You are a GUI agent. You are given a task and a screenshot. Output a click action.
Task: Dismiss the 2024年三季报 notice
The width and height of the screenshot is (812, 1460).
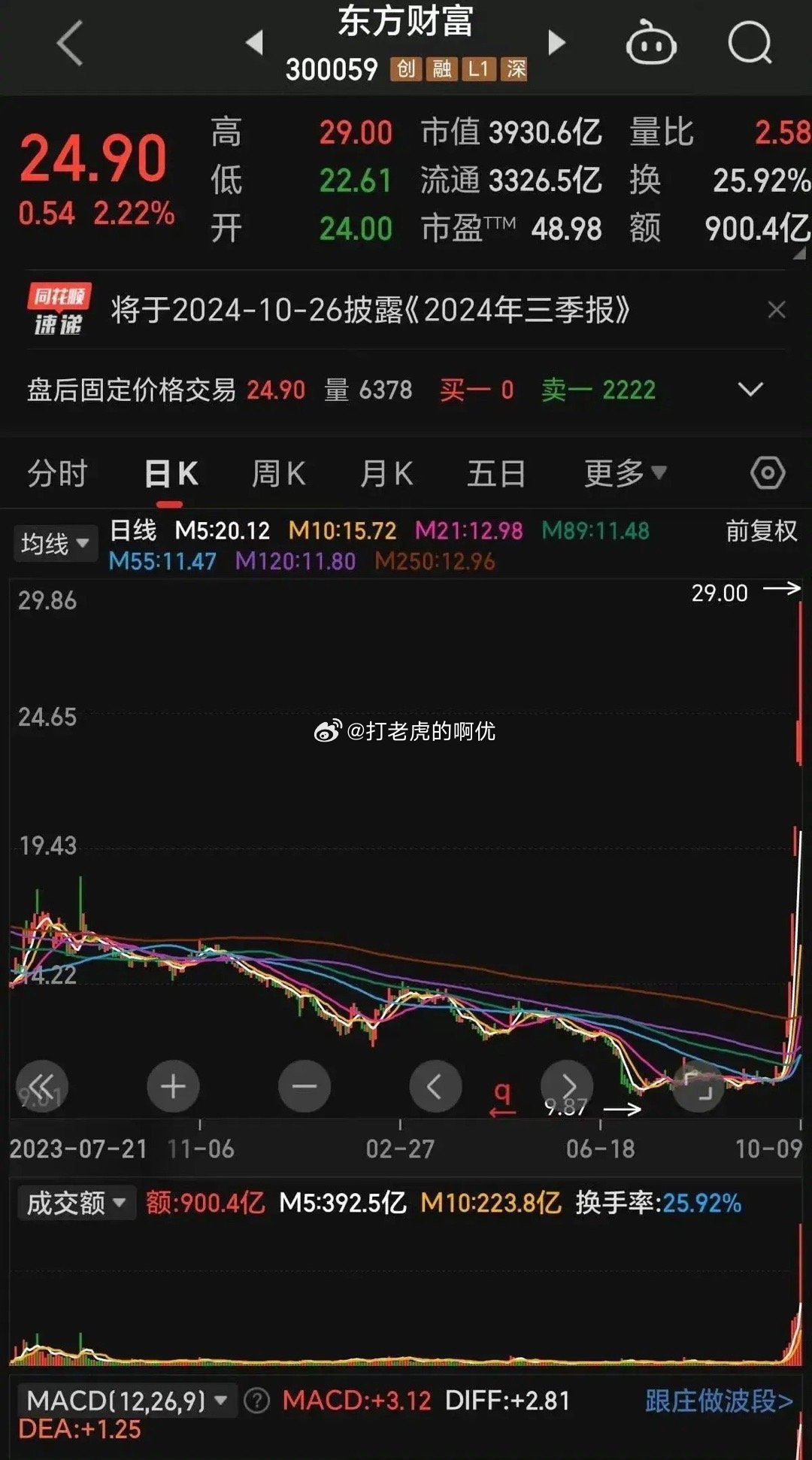(x=777, y=310)
